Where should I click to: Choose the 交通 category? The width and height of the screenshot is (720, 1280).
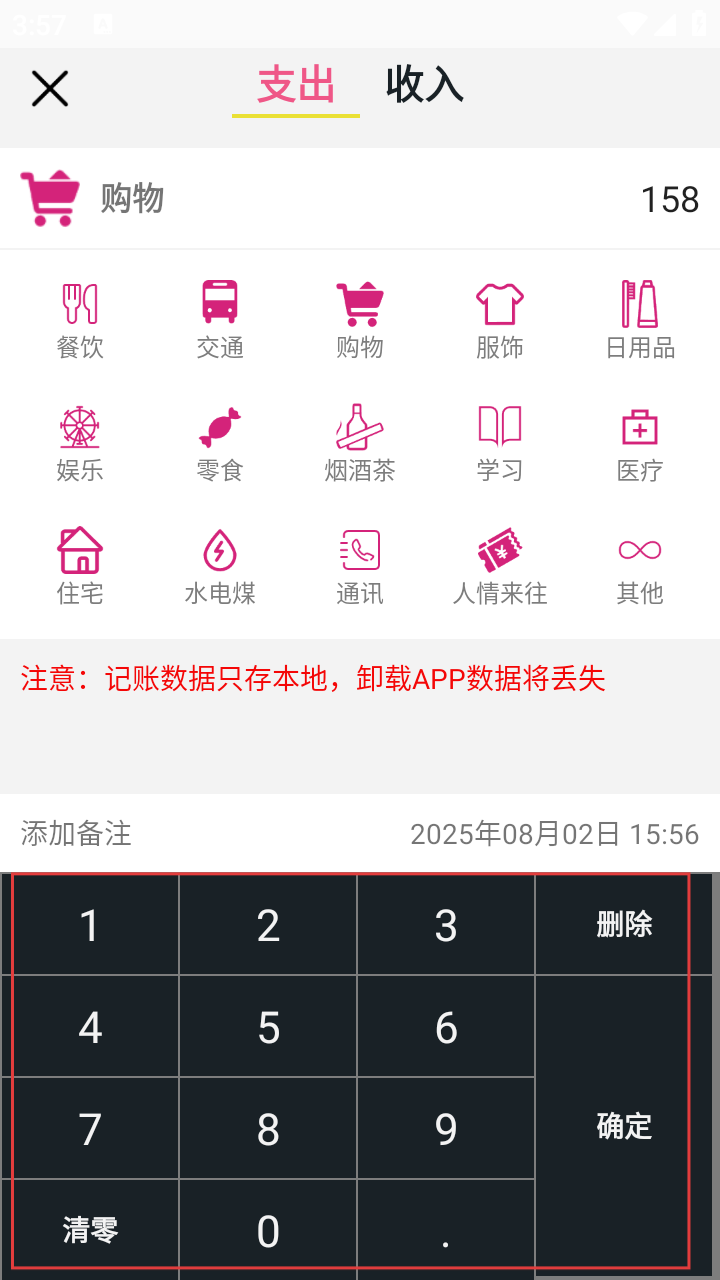click(x=220, y=320)
